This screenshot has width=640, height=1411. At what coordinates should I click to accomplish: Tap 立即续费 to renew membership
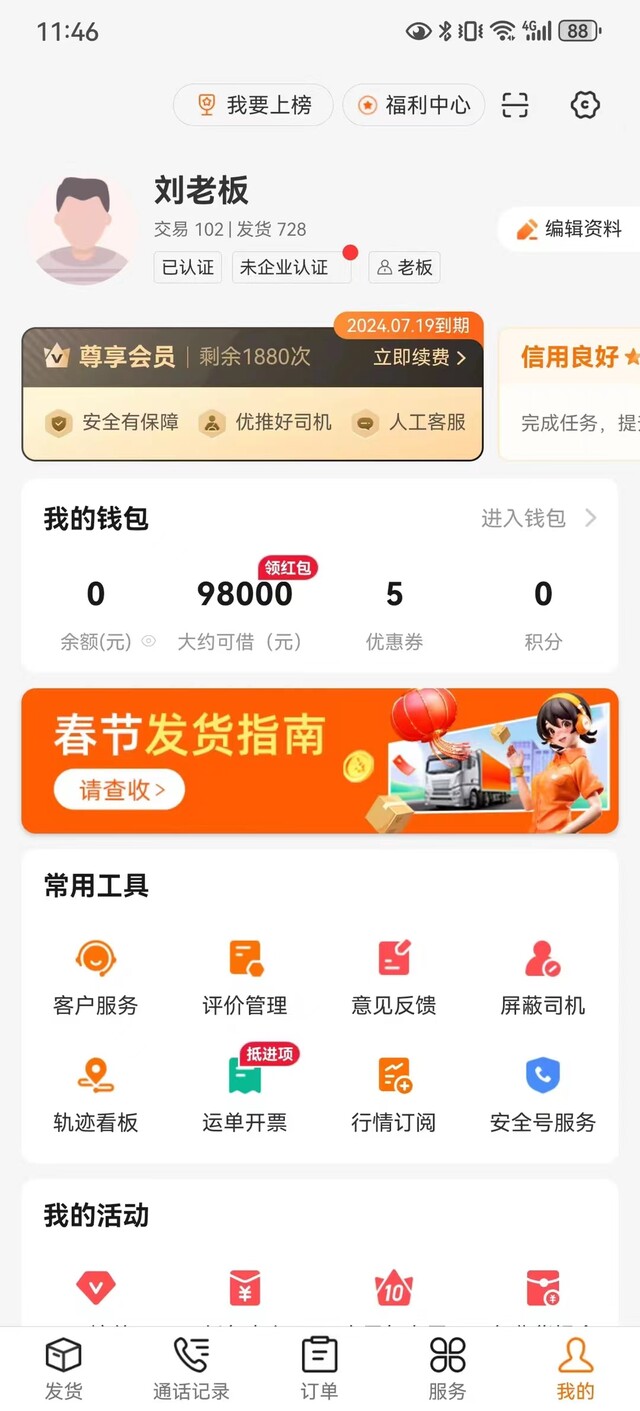pyautogui.click(x=420, y=357)
